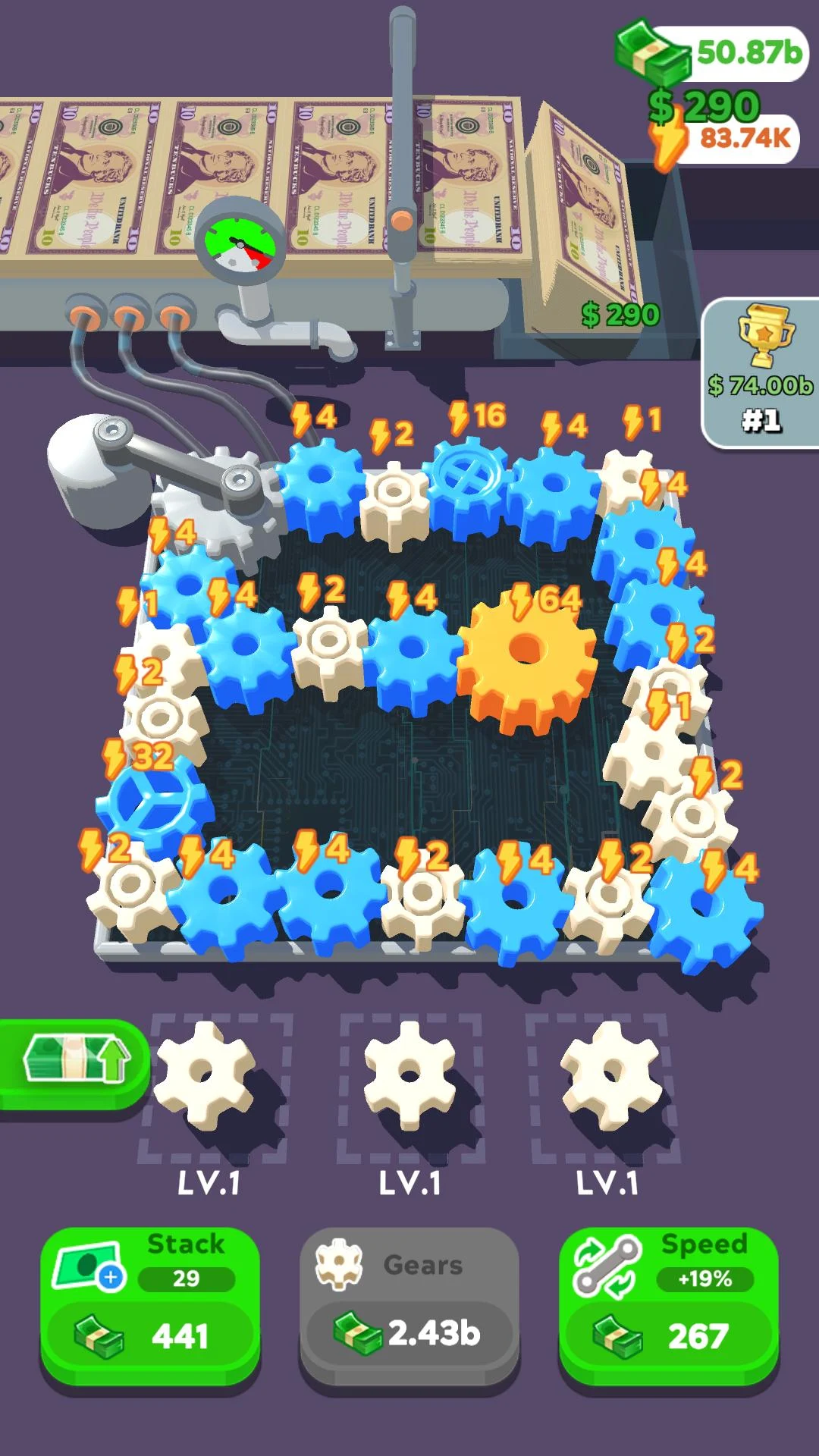Buy the Speed upgrade for 267
This screenshot has height=1456, width=819.
668,1307
